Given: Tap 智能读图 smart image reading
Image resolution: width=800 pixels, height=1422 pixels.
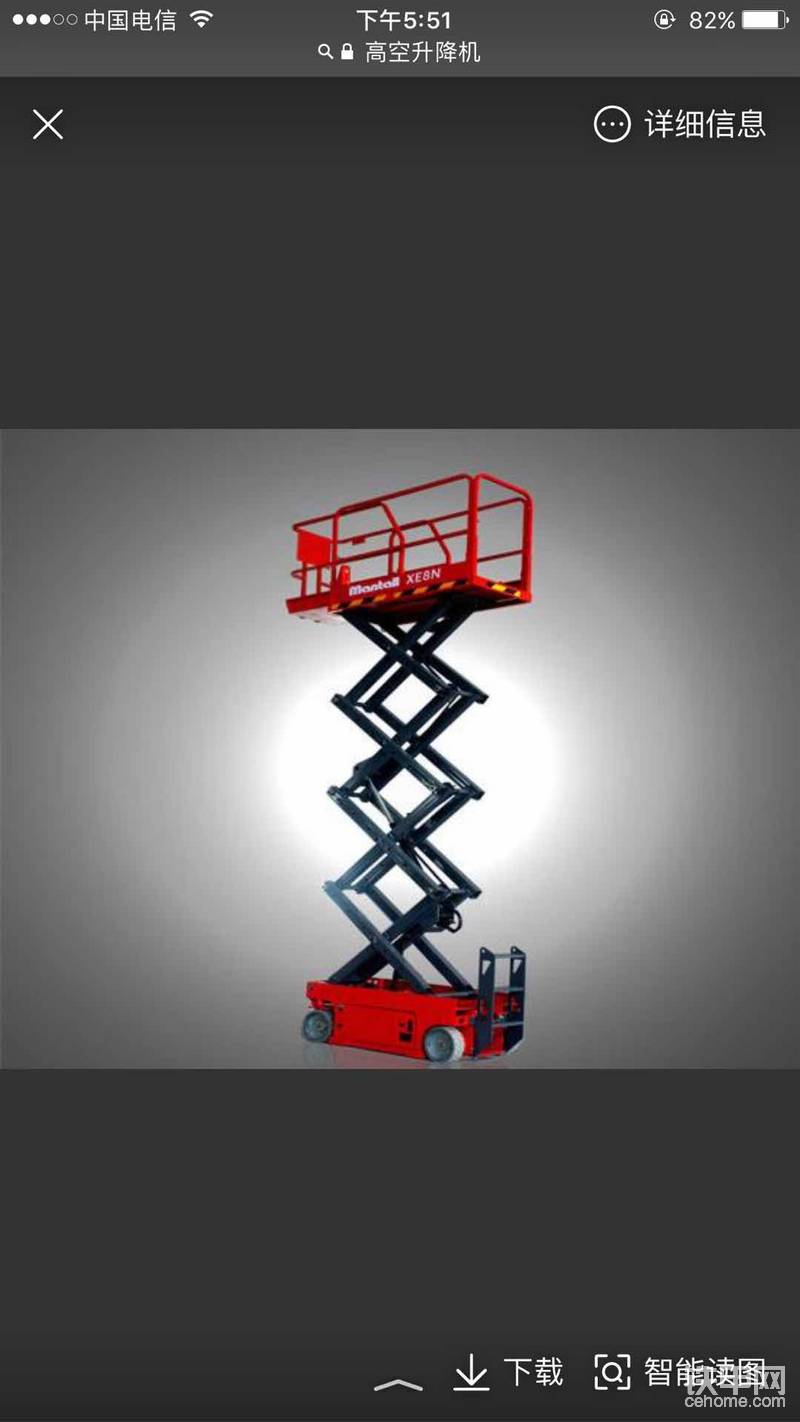Looking at the screenshot, I should [680, 1372].
